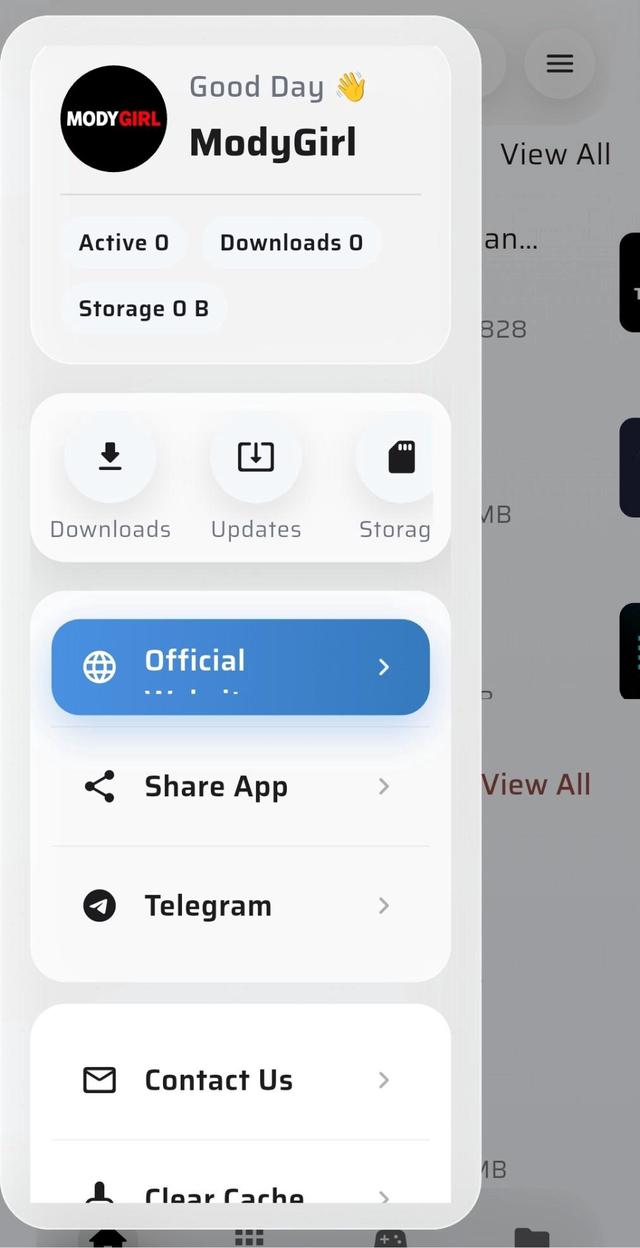Tap the black View All link
Image resolution: width=640 pixels, height=1248 pixels.
(555, 154)
